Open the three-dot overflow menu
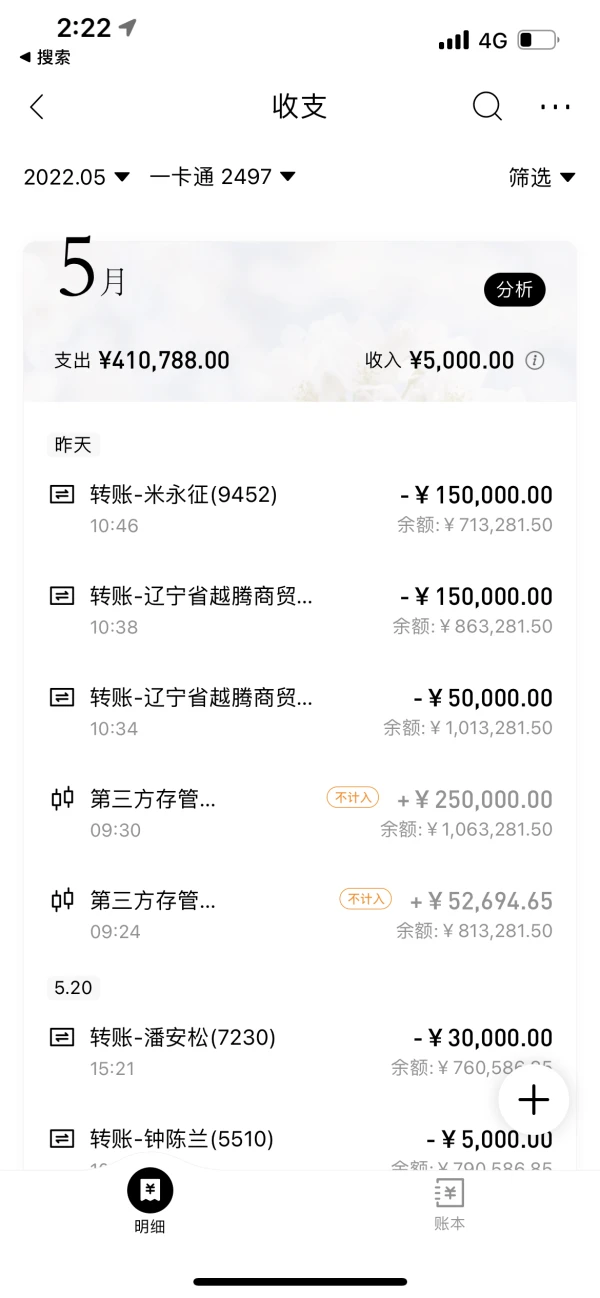This screenshot has height=1298, width=600. pyautogui.click(x=555, y=107)
